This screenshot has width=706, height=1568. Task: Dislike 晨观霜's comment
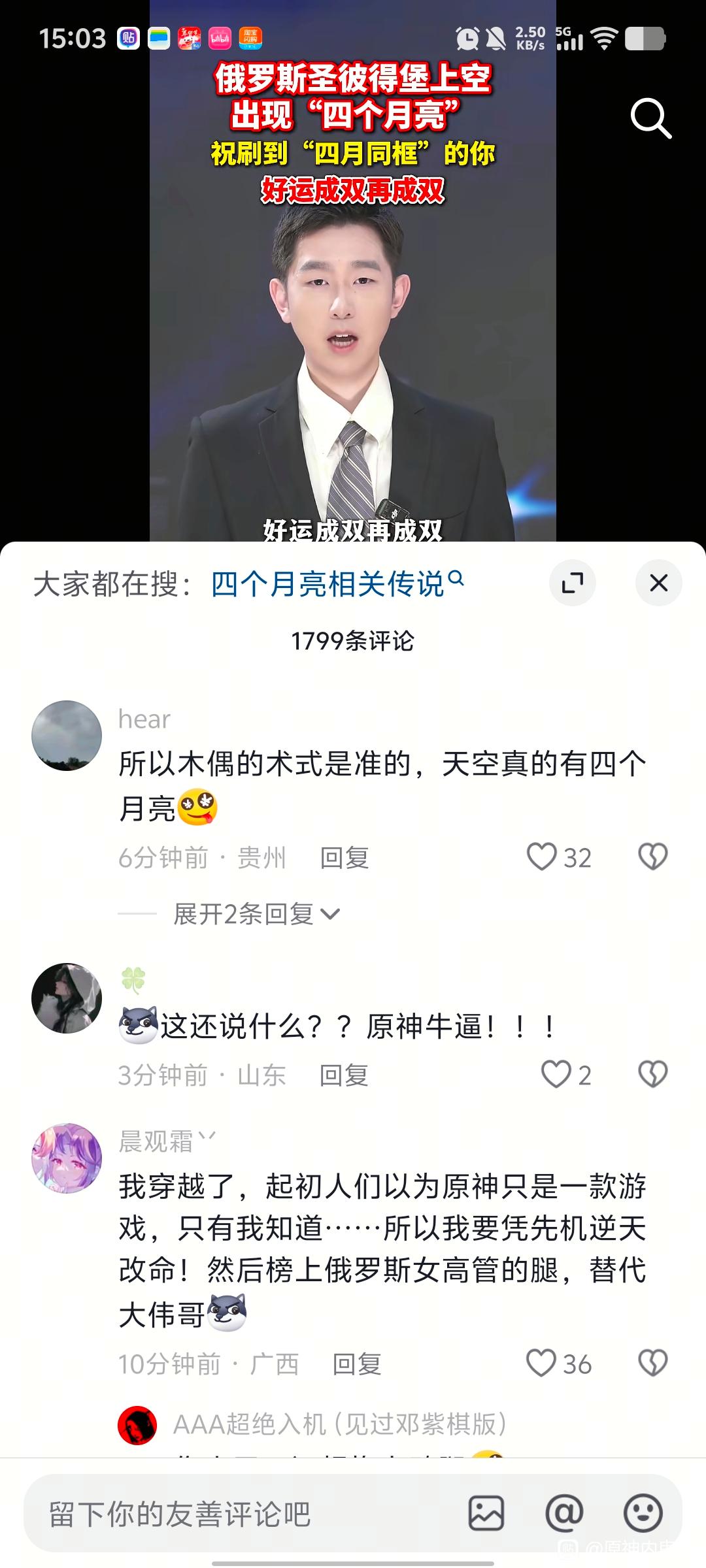pos(652,1364)
